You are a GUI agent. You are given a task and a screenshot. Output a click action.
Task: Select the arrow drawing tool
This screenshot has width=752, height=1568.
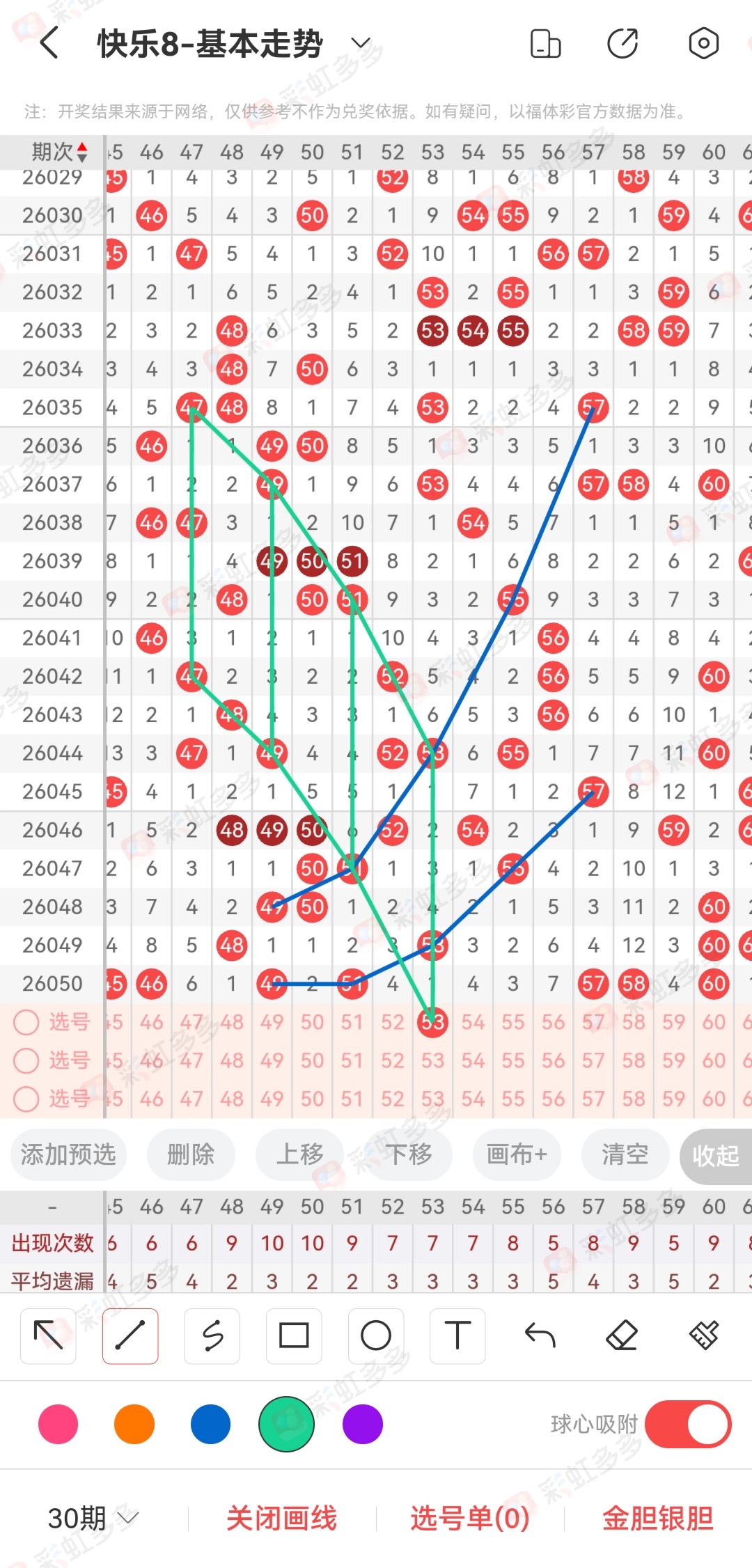(48, 1335)
